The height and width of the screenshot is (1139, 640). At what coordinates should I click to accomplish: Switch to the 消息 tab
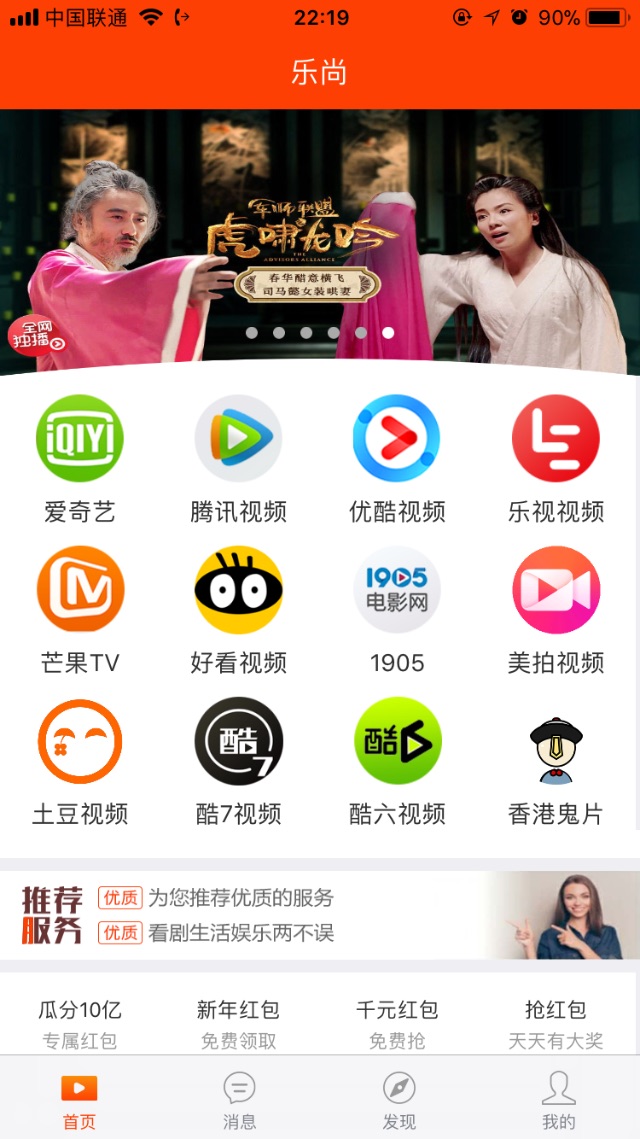pos(239,1100)
